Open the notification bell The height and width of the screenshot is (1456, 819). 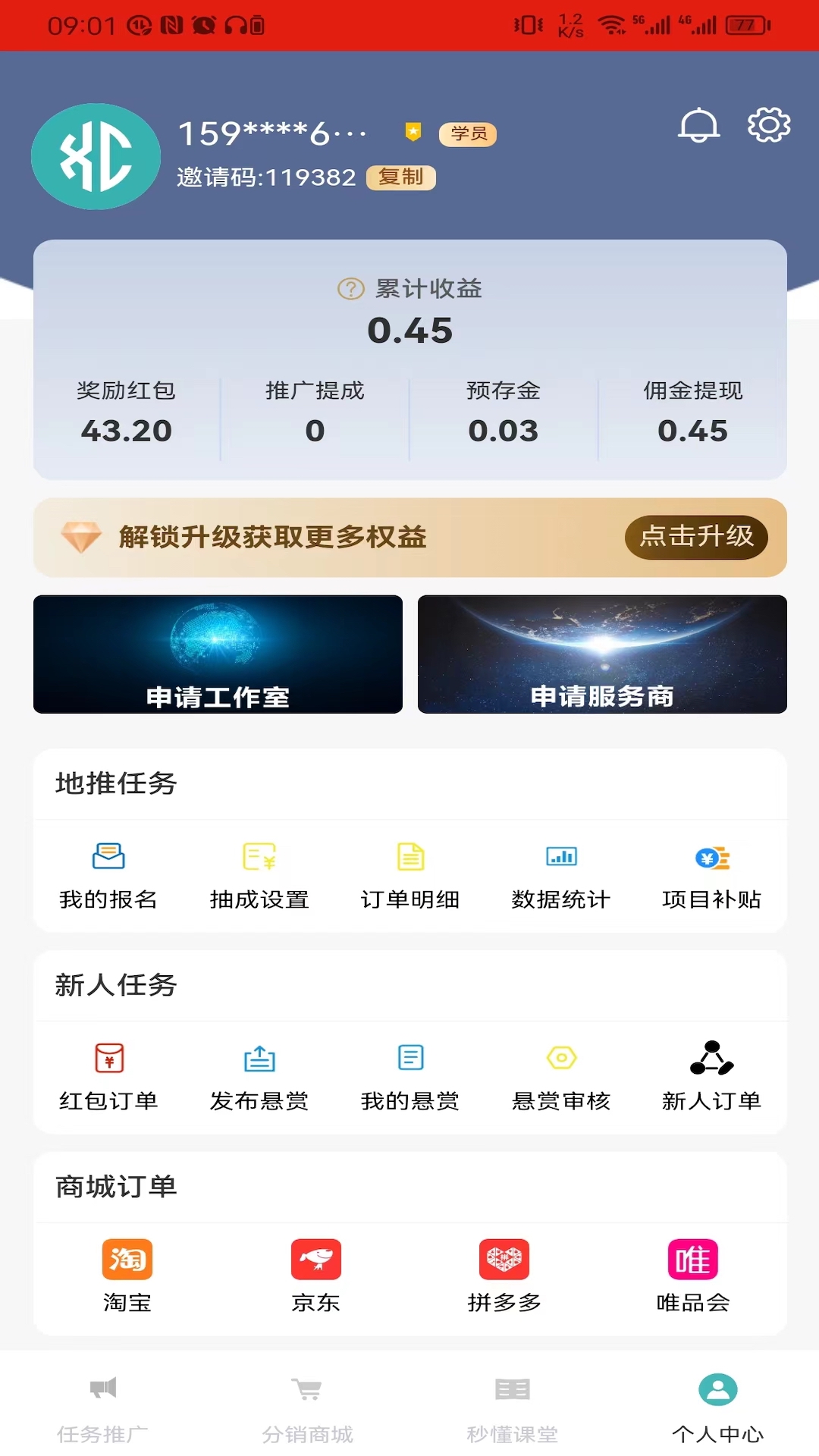click(700, 127)
